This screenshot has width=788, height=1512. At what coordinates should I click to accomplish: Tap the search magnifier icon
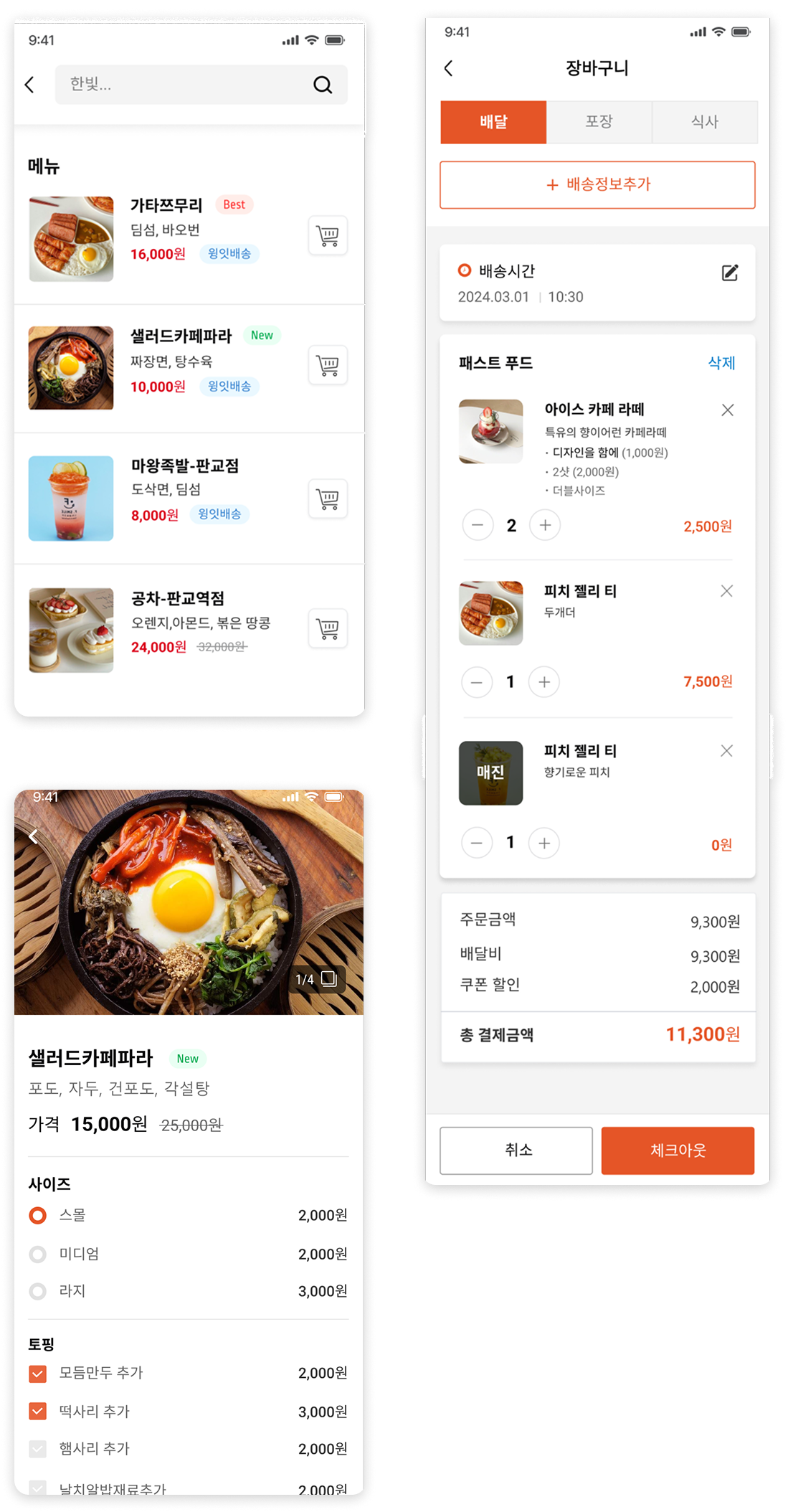[x=323, y=85]
